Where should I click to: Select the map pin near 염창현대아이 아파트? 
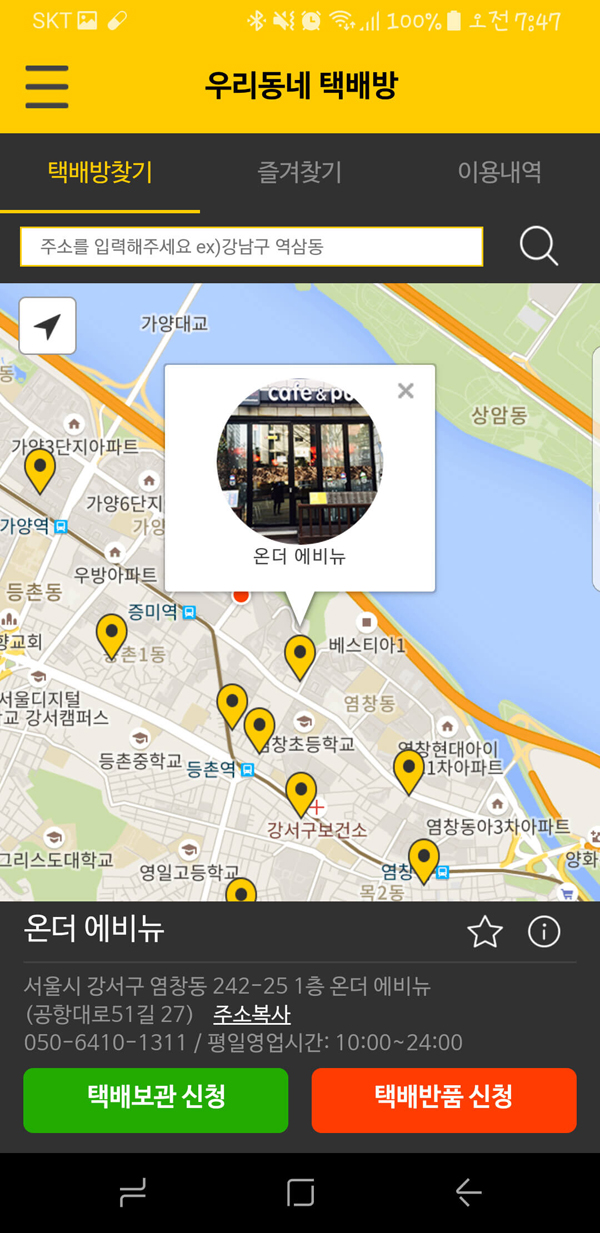tap(408, 770)
